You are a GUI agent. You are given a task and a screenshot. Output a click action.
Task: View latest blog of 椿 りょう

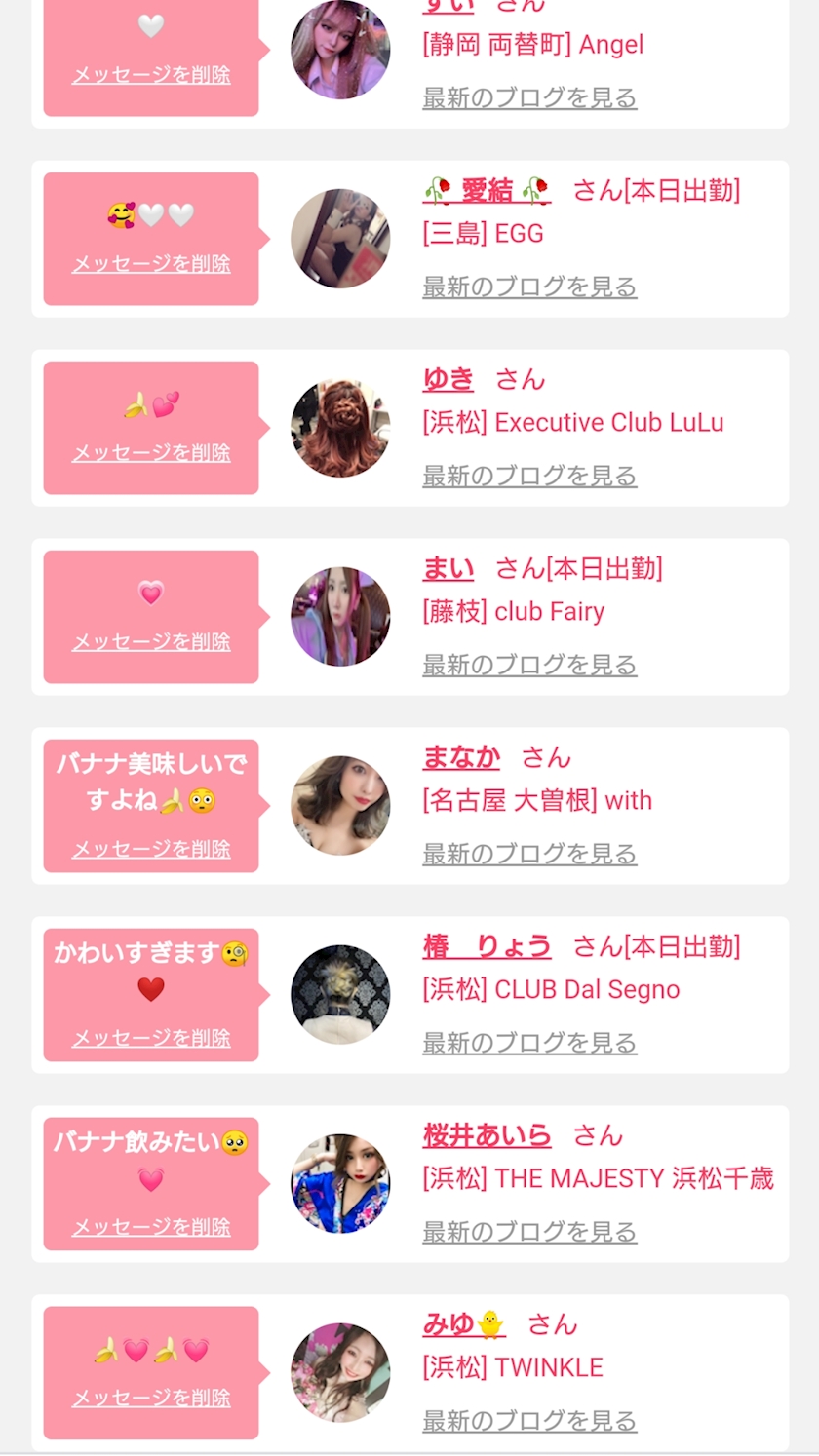(529, 1043)
